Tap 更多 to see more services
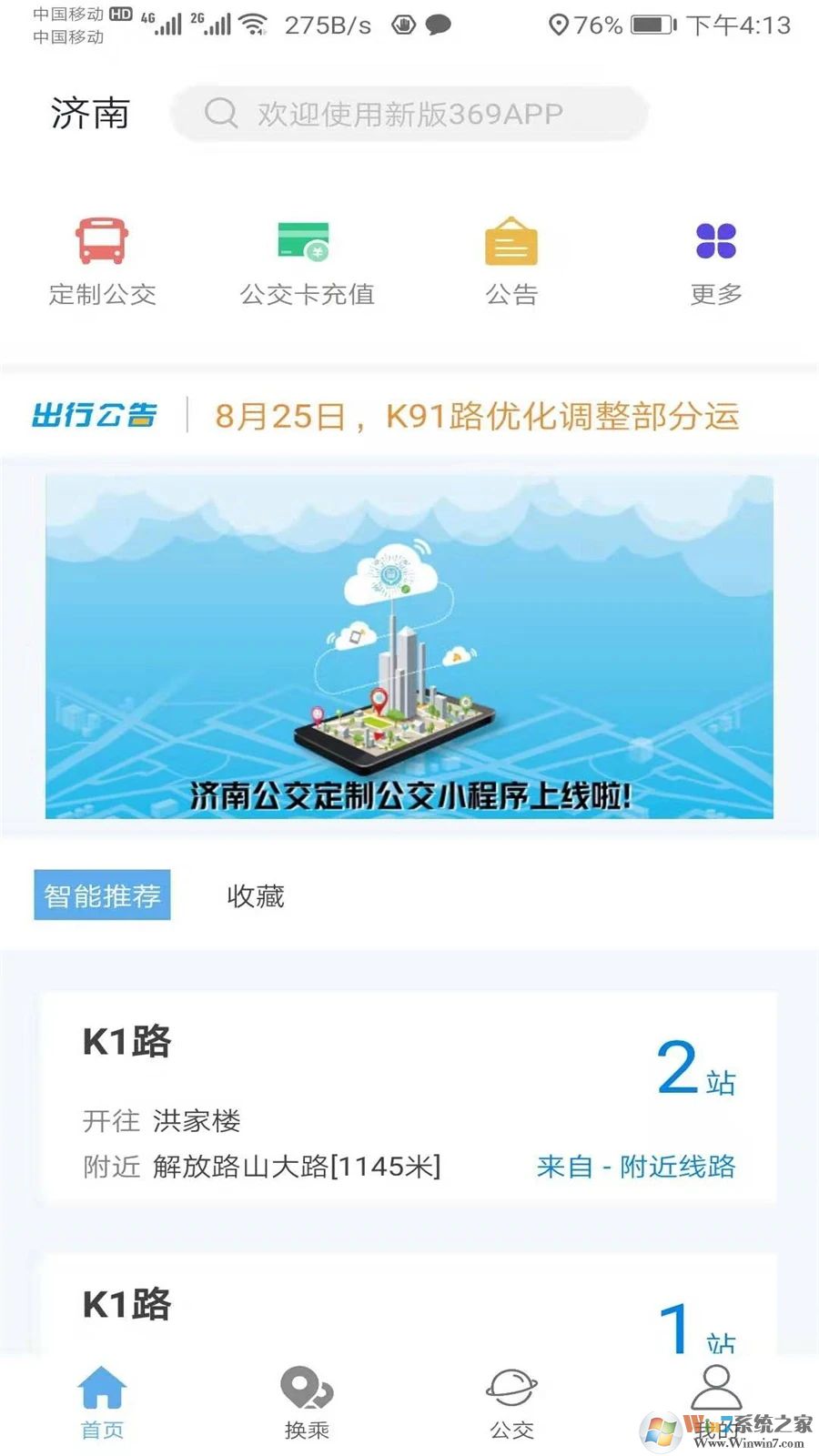819x1456 pixels. point(716,259)
